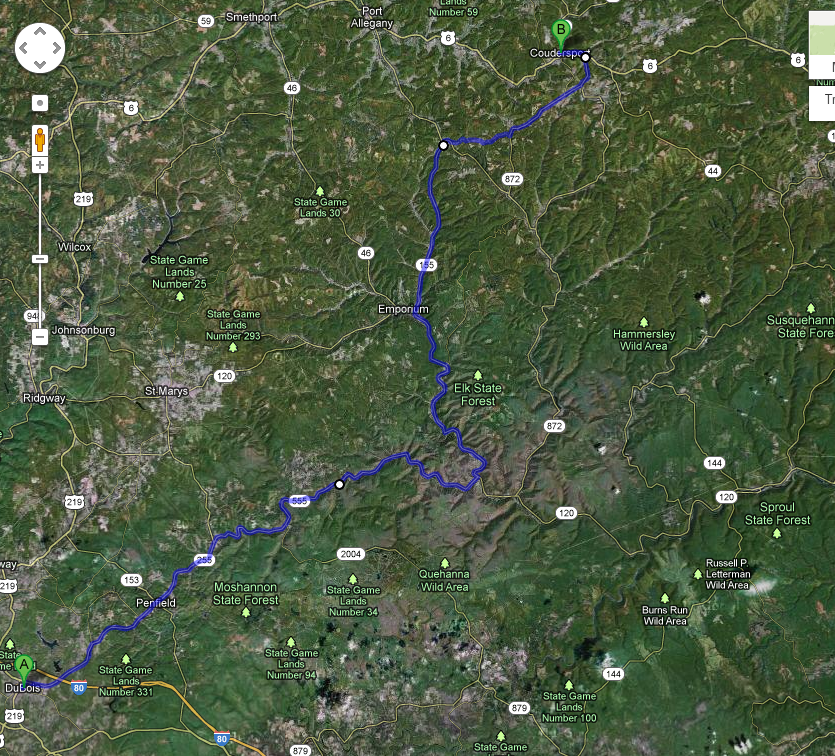Viewport: 835px width, 756px height.
Task: Select the route waypoint near Route 555
Action: tap(339, 484)
